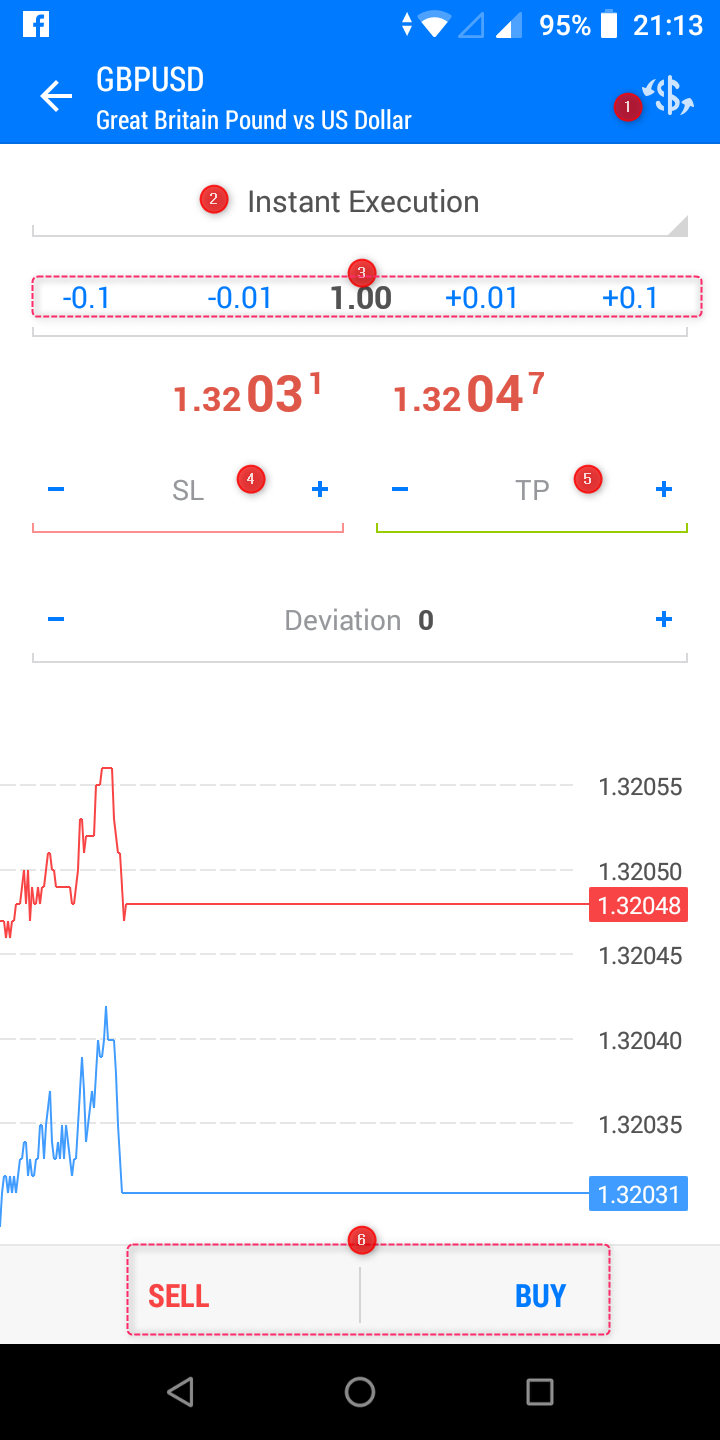The width and height of the screenshot is (720, 1440).
Task: Place a SELL order for GBPUSD
Action: (x=179, y=1296)
